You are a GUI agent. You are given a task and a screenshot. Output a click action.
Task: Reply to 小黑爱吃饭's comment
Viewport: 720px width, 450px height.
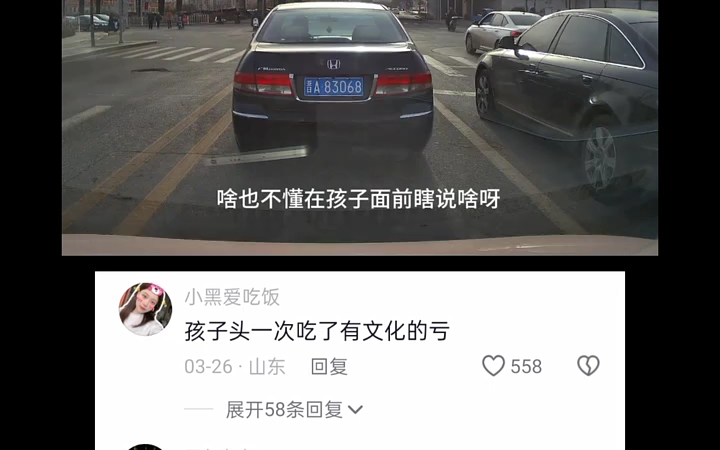tap(329, 367)
